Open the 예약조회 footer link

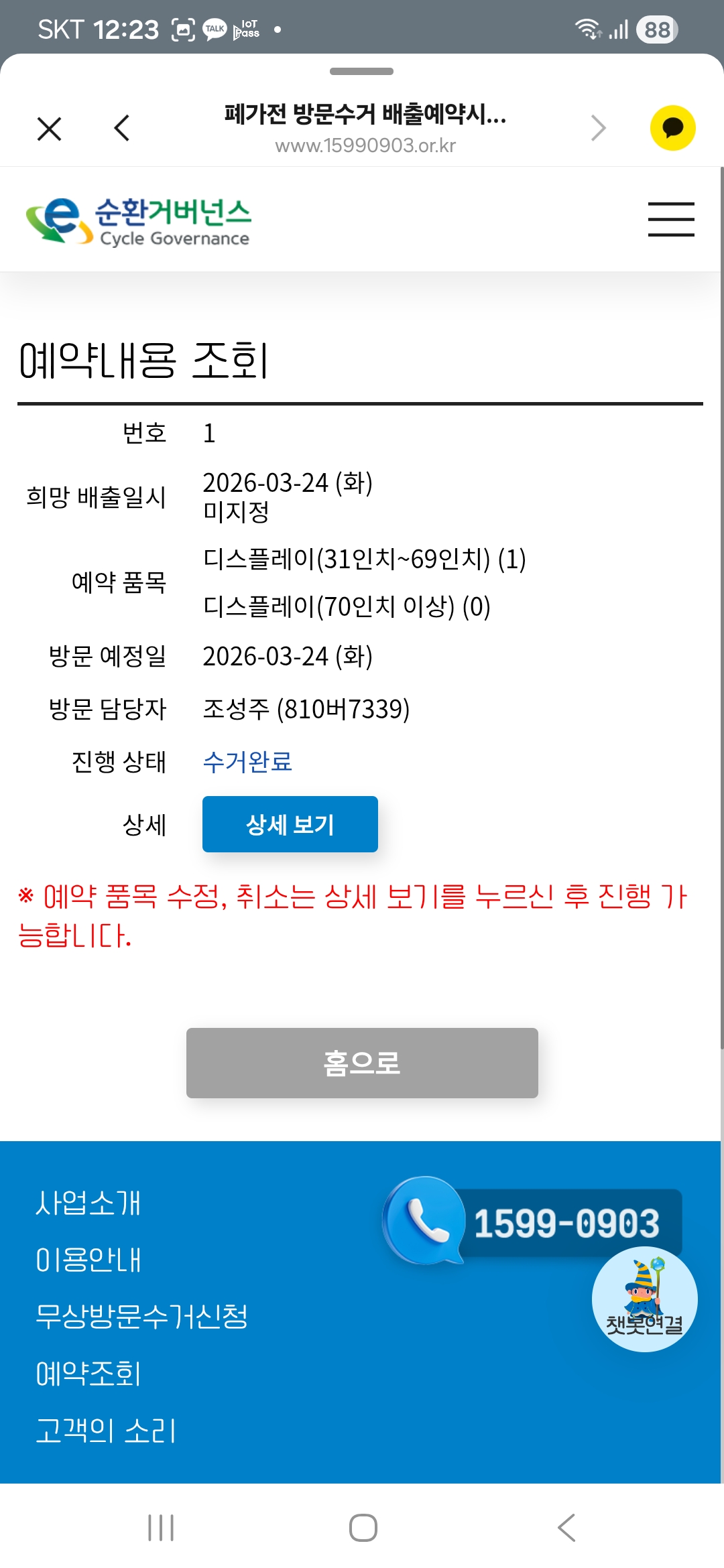(88, 1374)
